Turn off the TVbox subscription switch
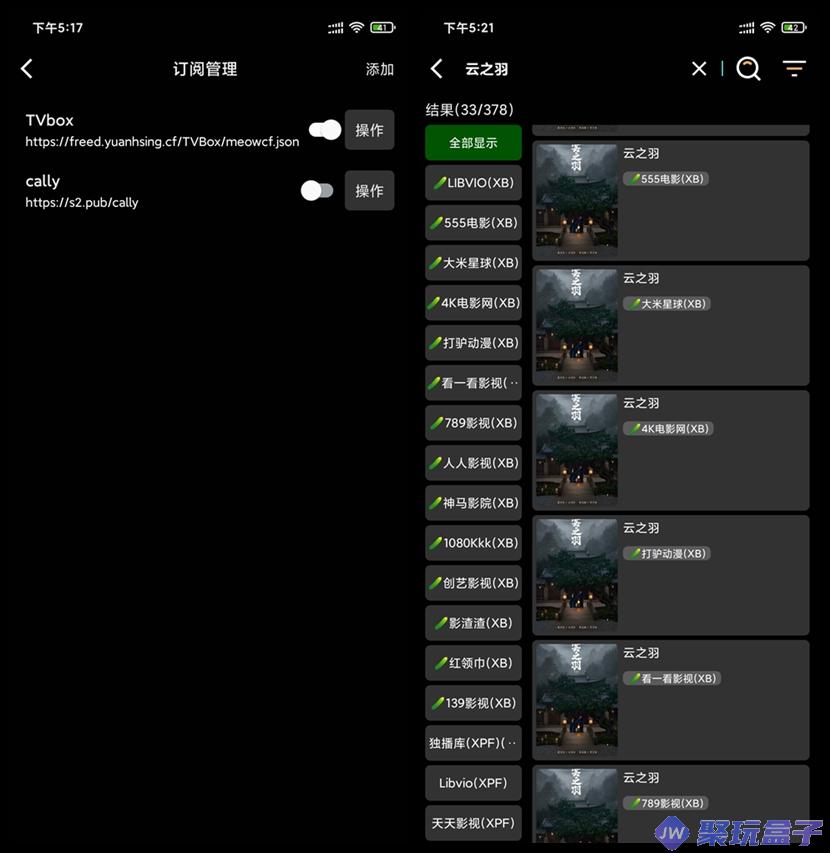The width and height of the screenshot is (830, 853). 325,130
